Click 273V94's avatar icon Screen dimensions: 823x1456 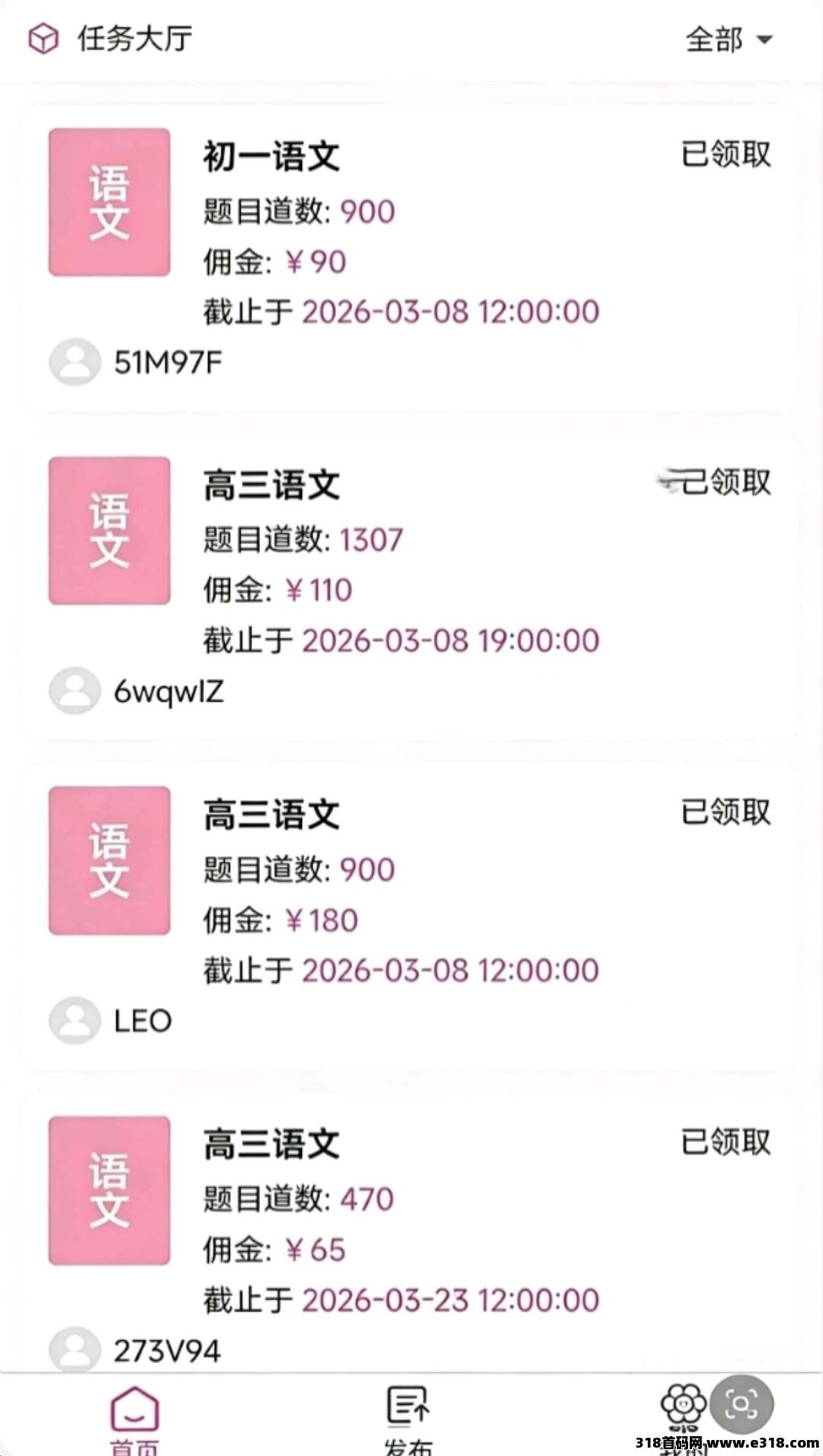coord(74,1349)
